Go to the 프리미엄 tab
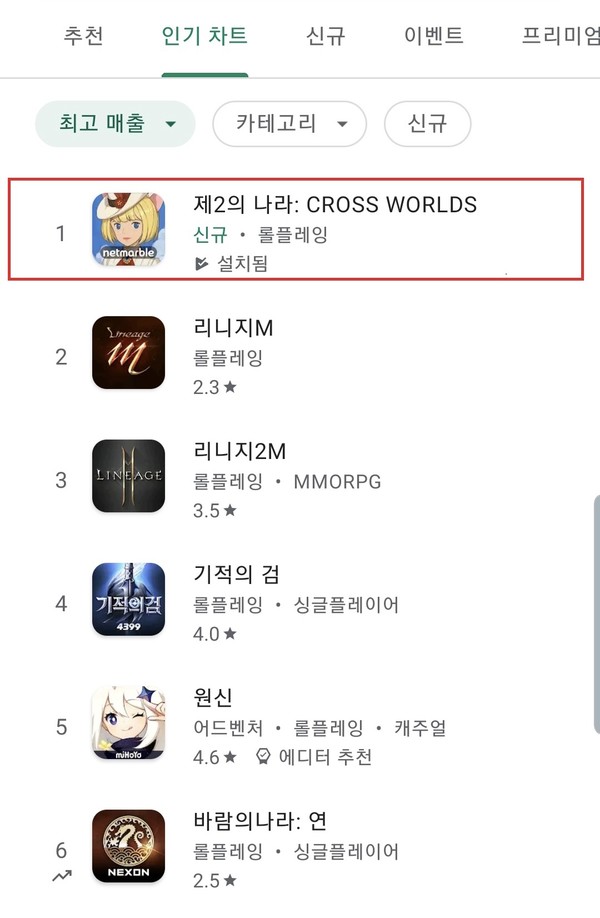 pyautogui.click(x=560, y=37)
